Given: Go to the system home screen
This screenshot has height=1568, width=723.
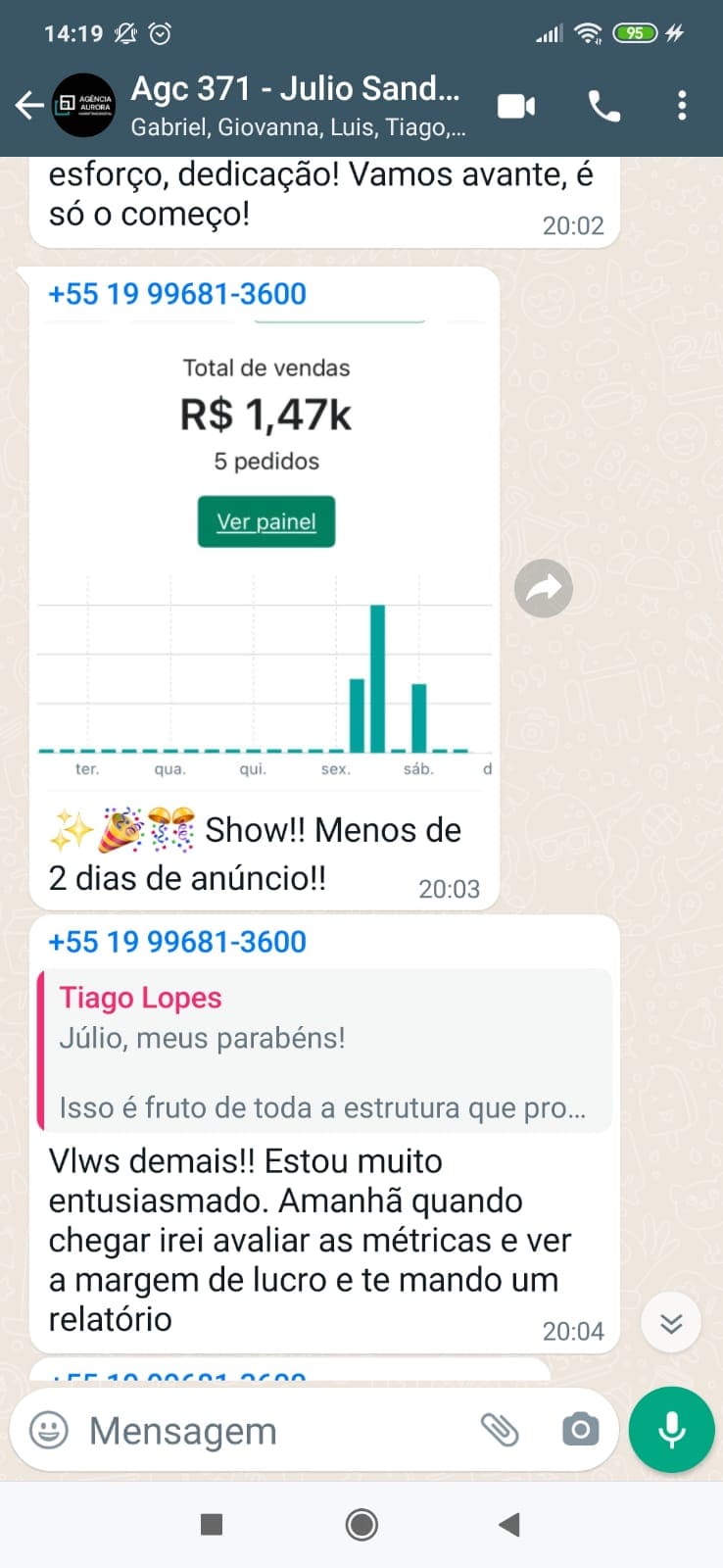Looking at the screenshot, I should (361, 1524).
